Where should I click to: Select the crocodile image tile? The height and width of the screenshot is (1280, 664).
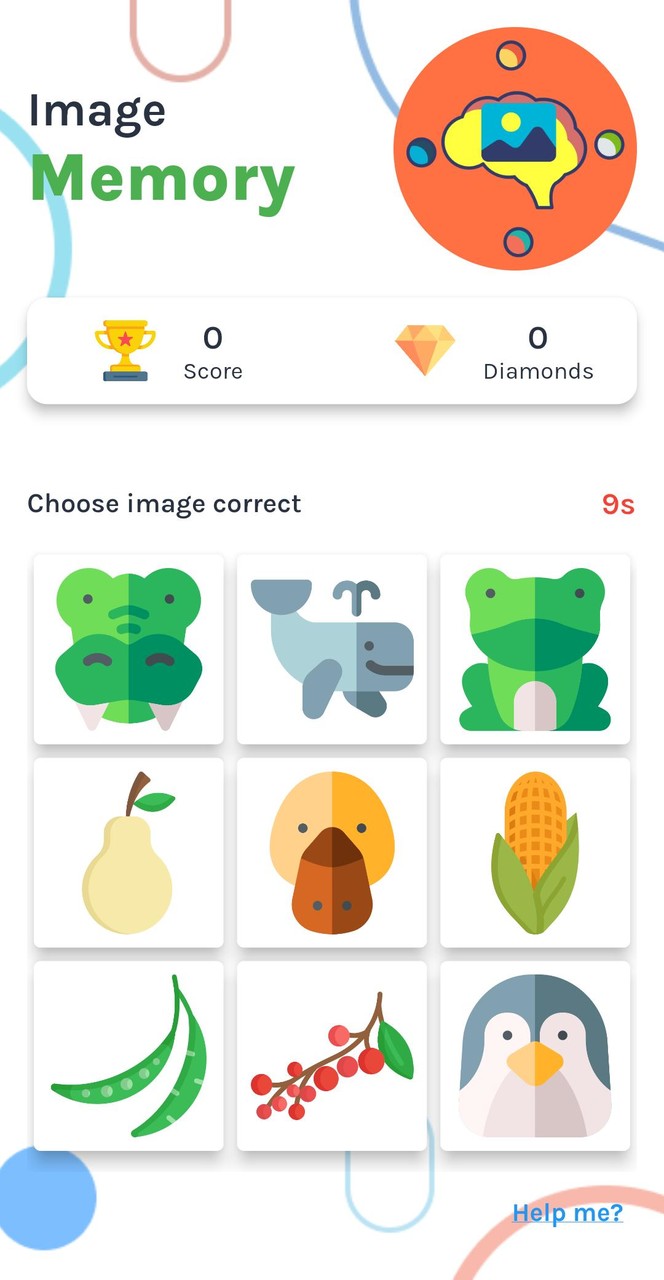[128, 649]
